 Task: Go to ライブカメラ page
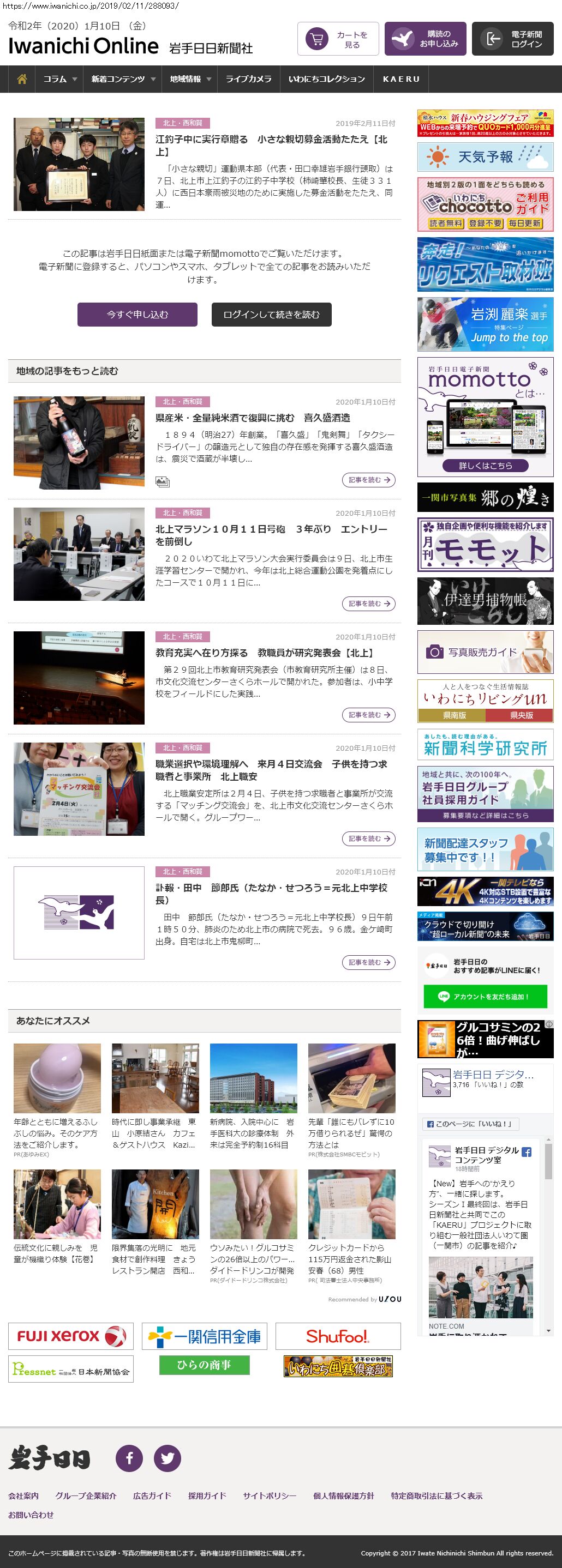click(x=248, y=79)
